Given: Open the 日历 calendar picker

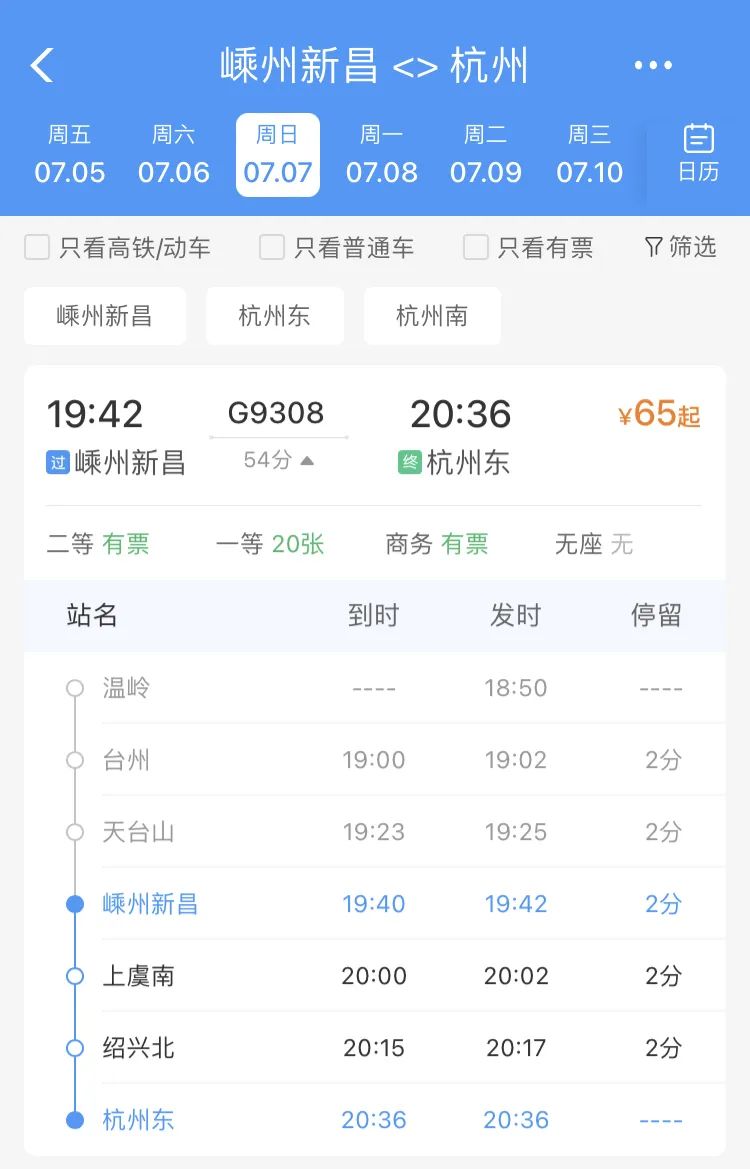Looking at the screenshot, I should [698, 153].
